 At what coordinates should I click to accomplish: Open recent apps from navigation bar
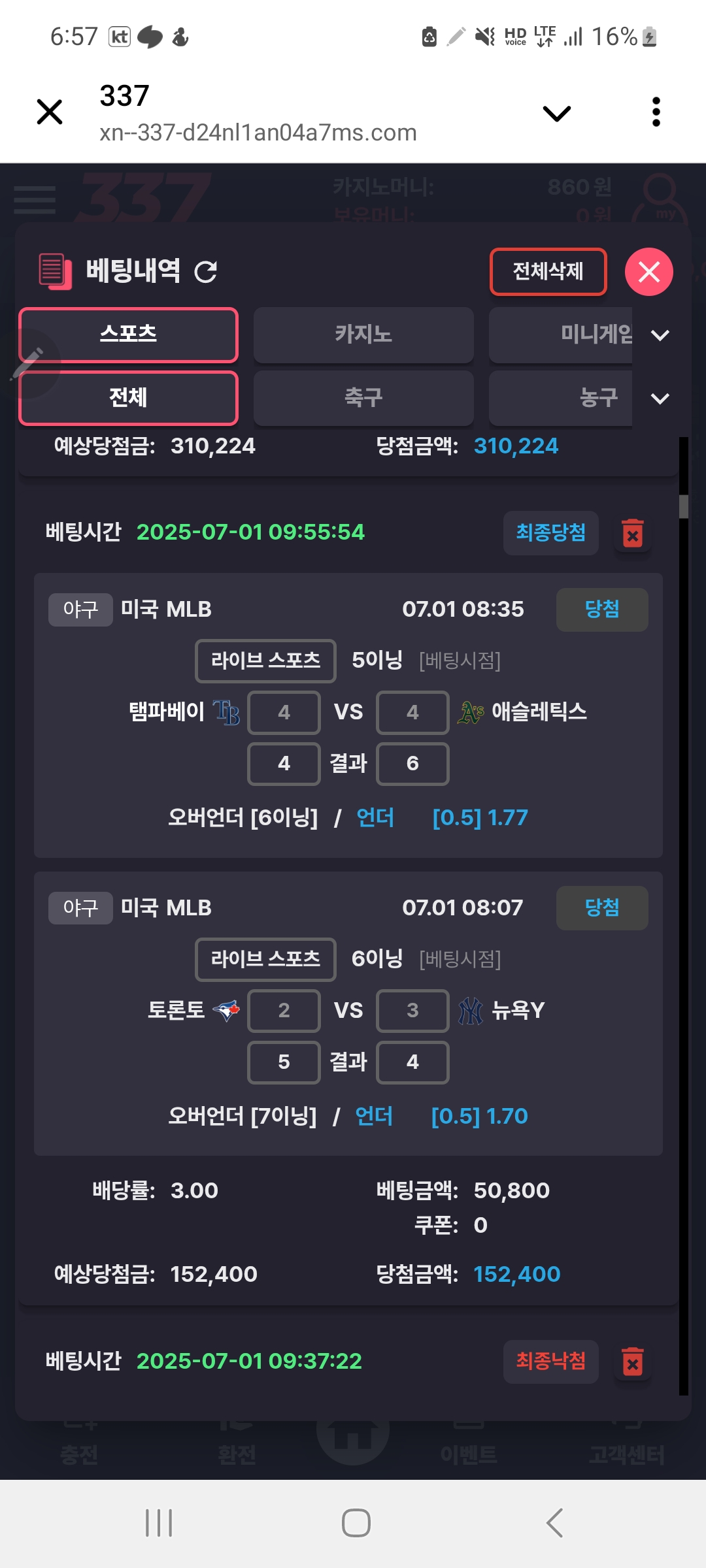(159, 1523)
